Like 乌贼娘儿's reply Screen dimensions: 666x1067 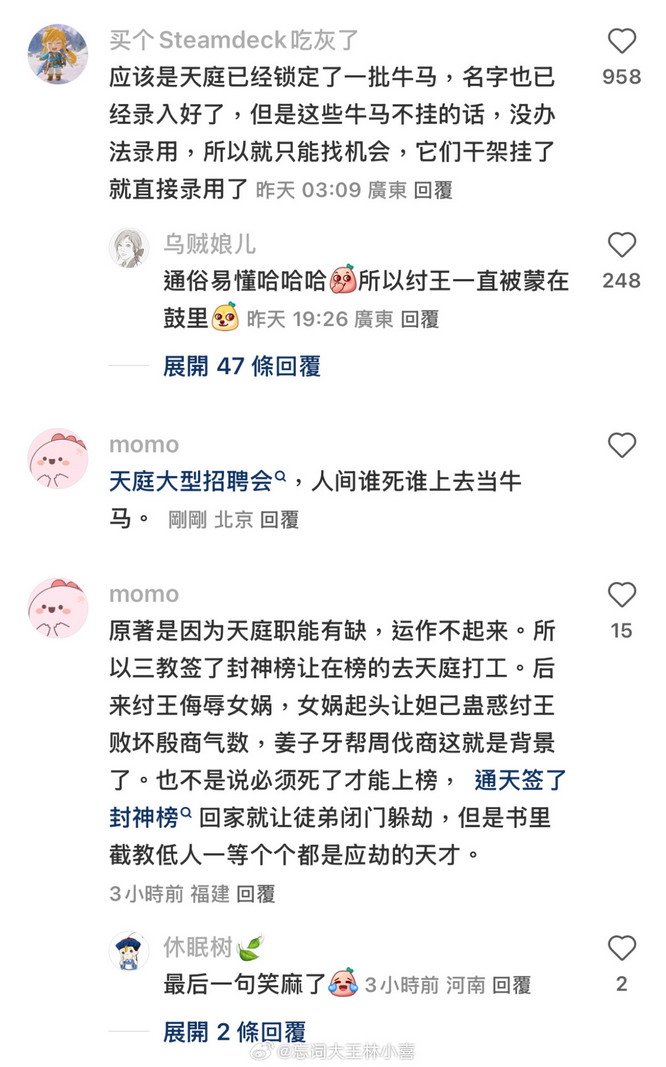click(x=622, y=246)
